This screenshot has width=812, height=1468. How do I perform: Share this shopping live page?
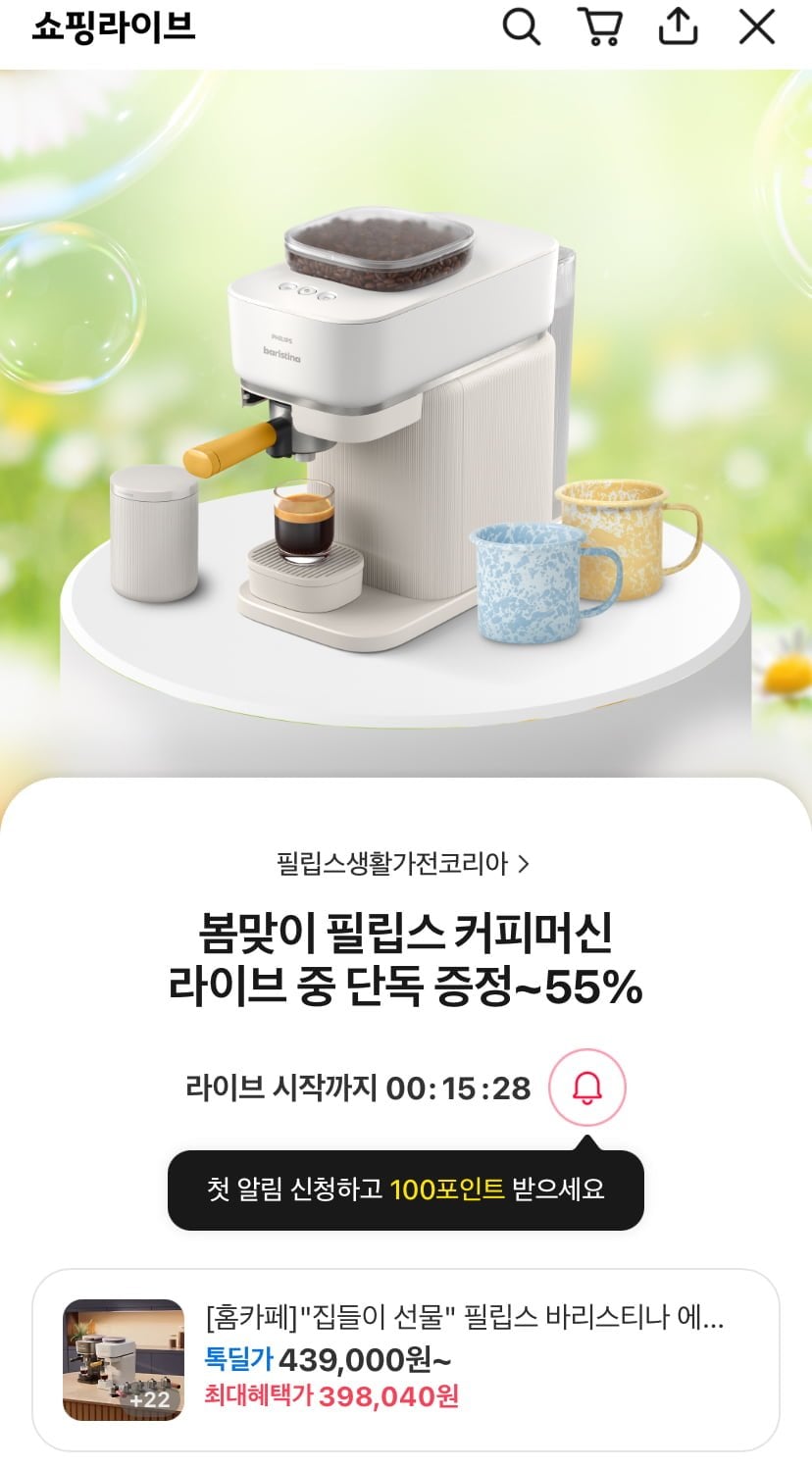(x=678, y=27)
